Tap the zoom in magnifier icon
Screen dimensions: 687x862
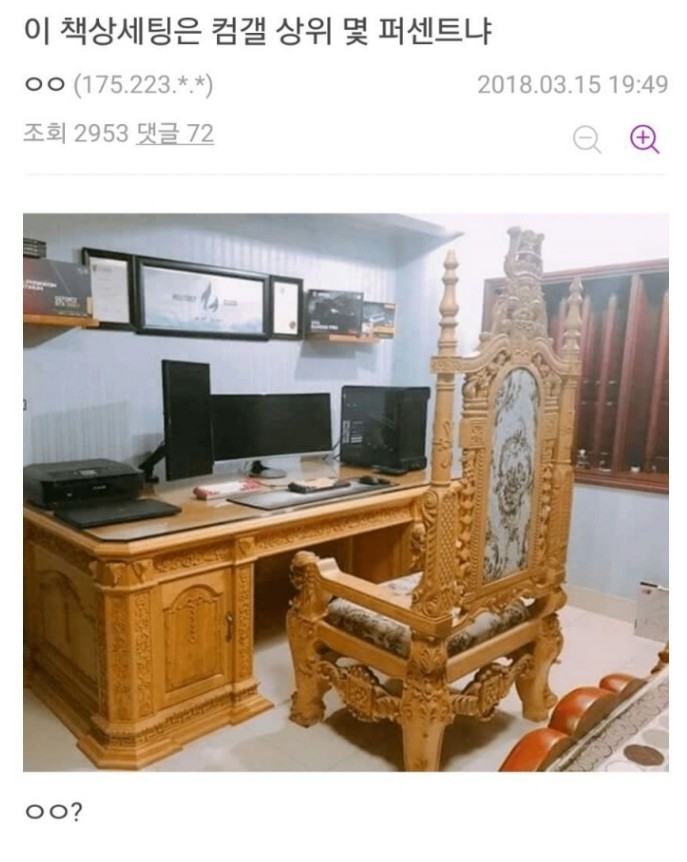[645, 140]
